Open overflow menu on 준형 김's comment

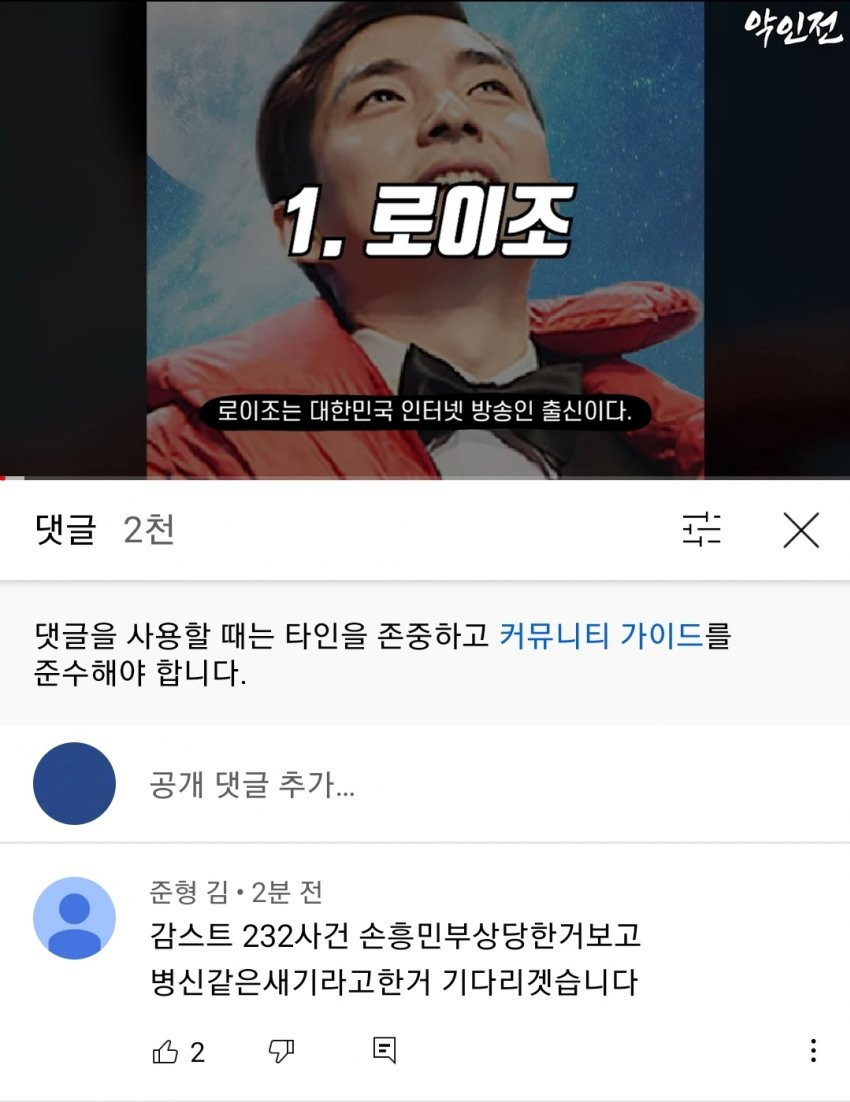point(813,1051)
